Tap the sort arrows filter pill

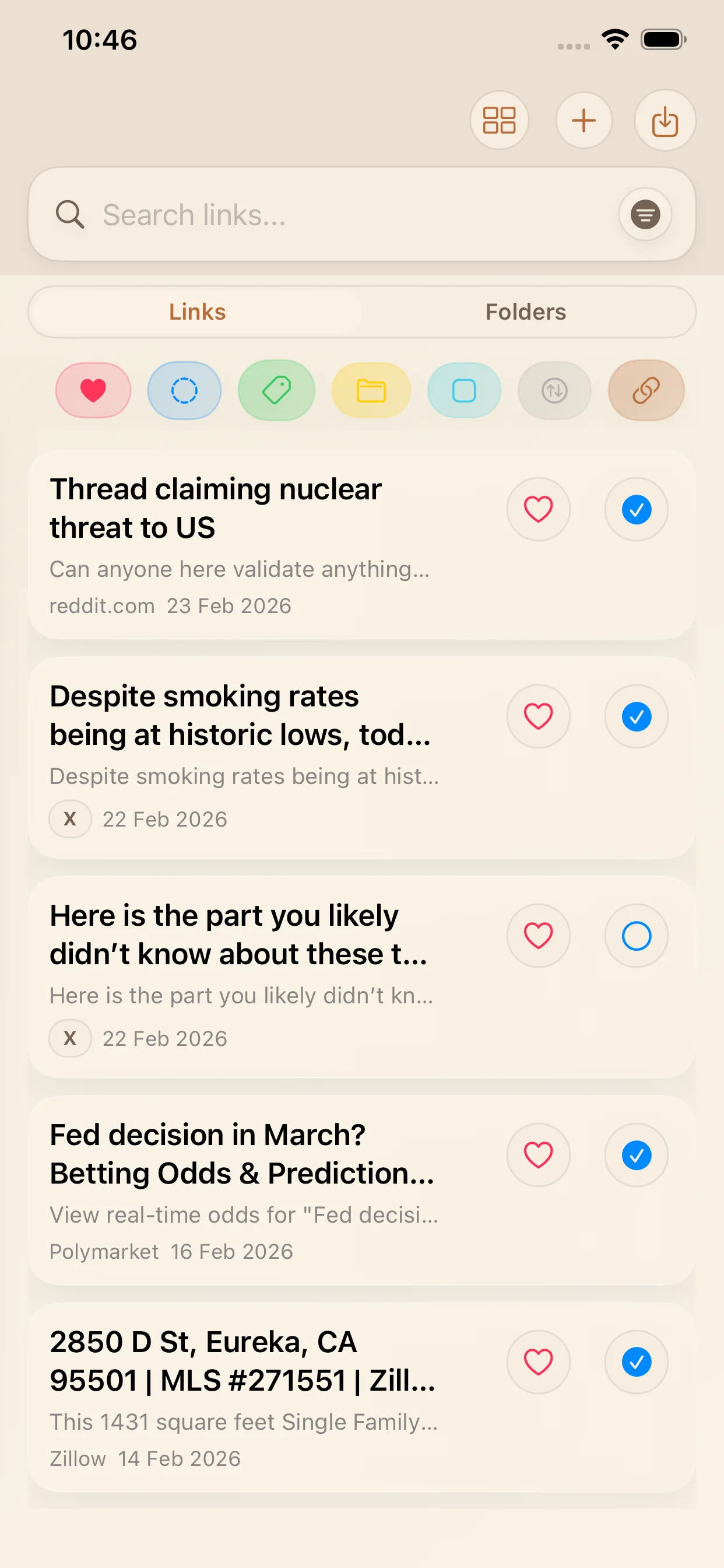pyautogui.click(x=554, y=390)
